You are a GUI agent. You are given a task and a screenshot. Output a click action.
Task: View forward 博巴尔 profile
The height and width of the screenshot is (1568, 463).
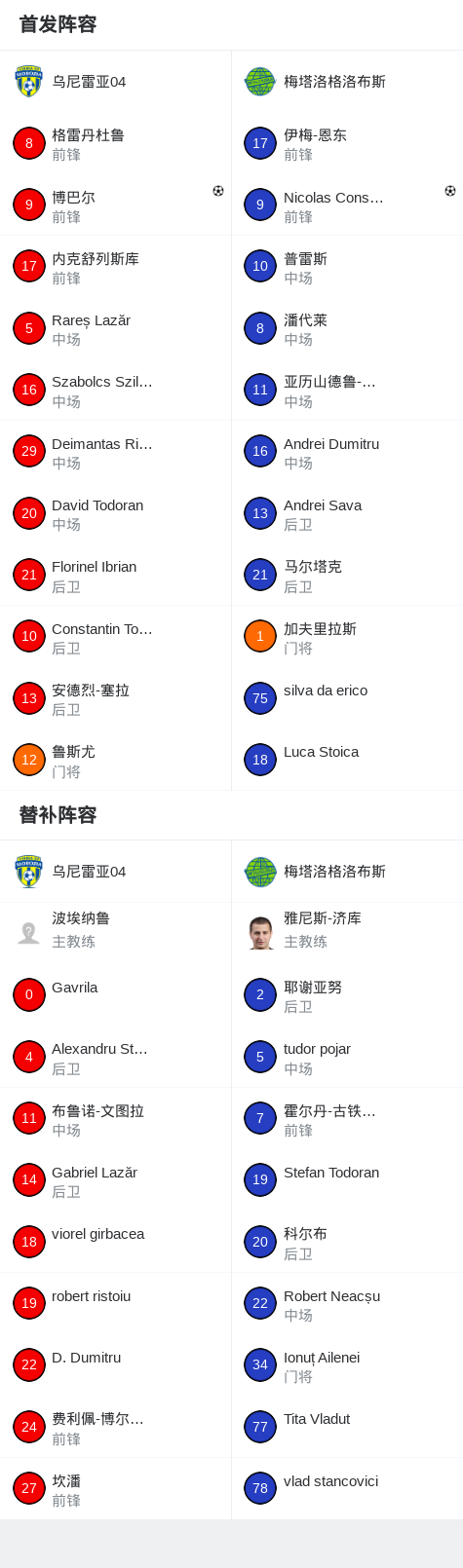point(115,205)
